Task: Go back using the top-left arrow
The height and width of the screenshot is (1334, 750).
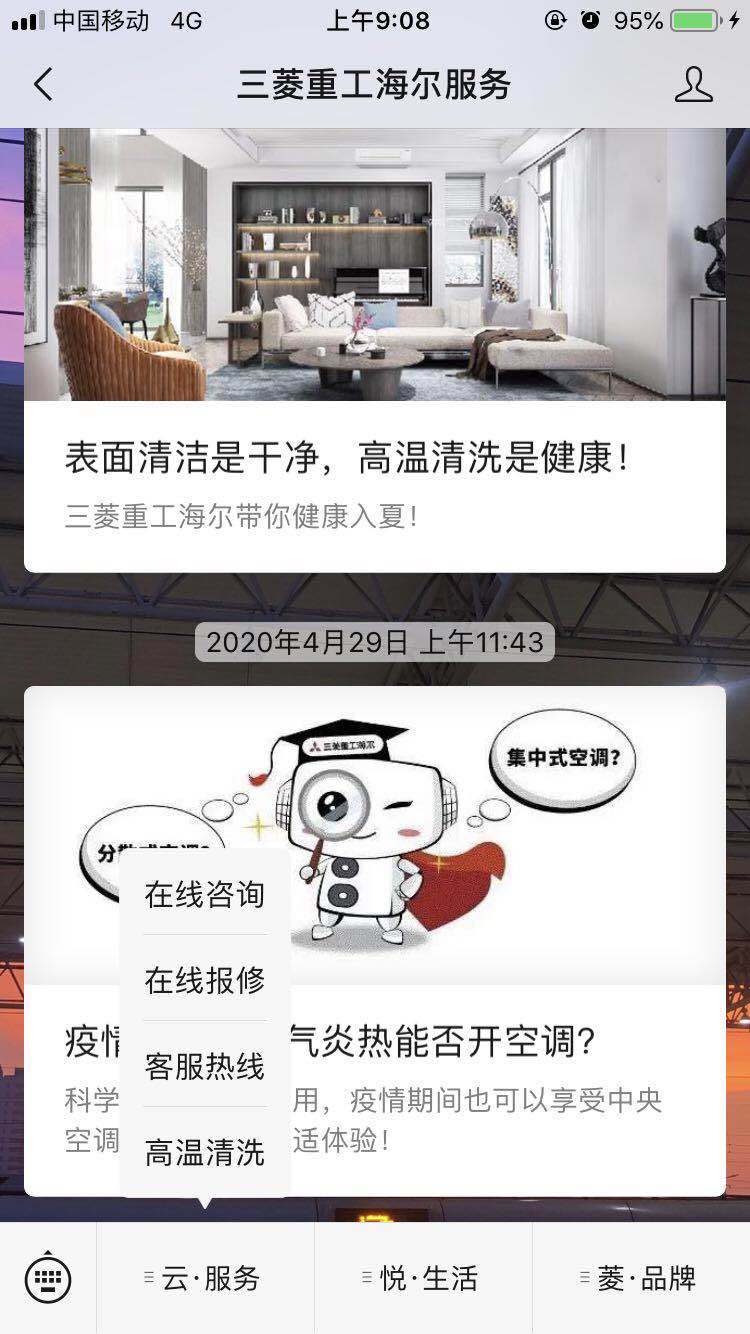Action: coord(42,85)
